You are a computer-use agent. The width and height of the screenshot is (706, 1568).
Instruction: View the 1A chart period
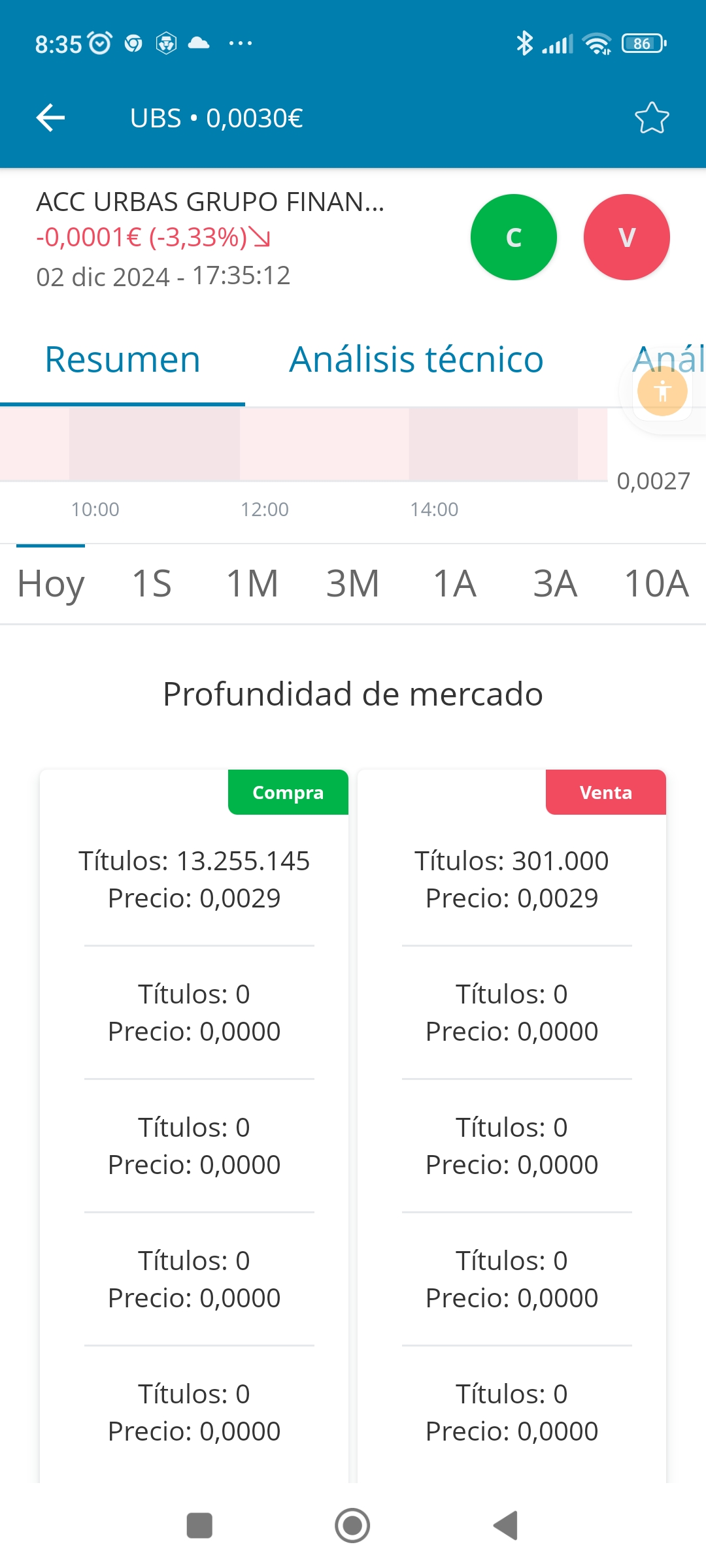[454, 583]
